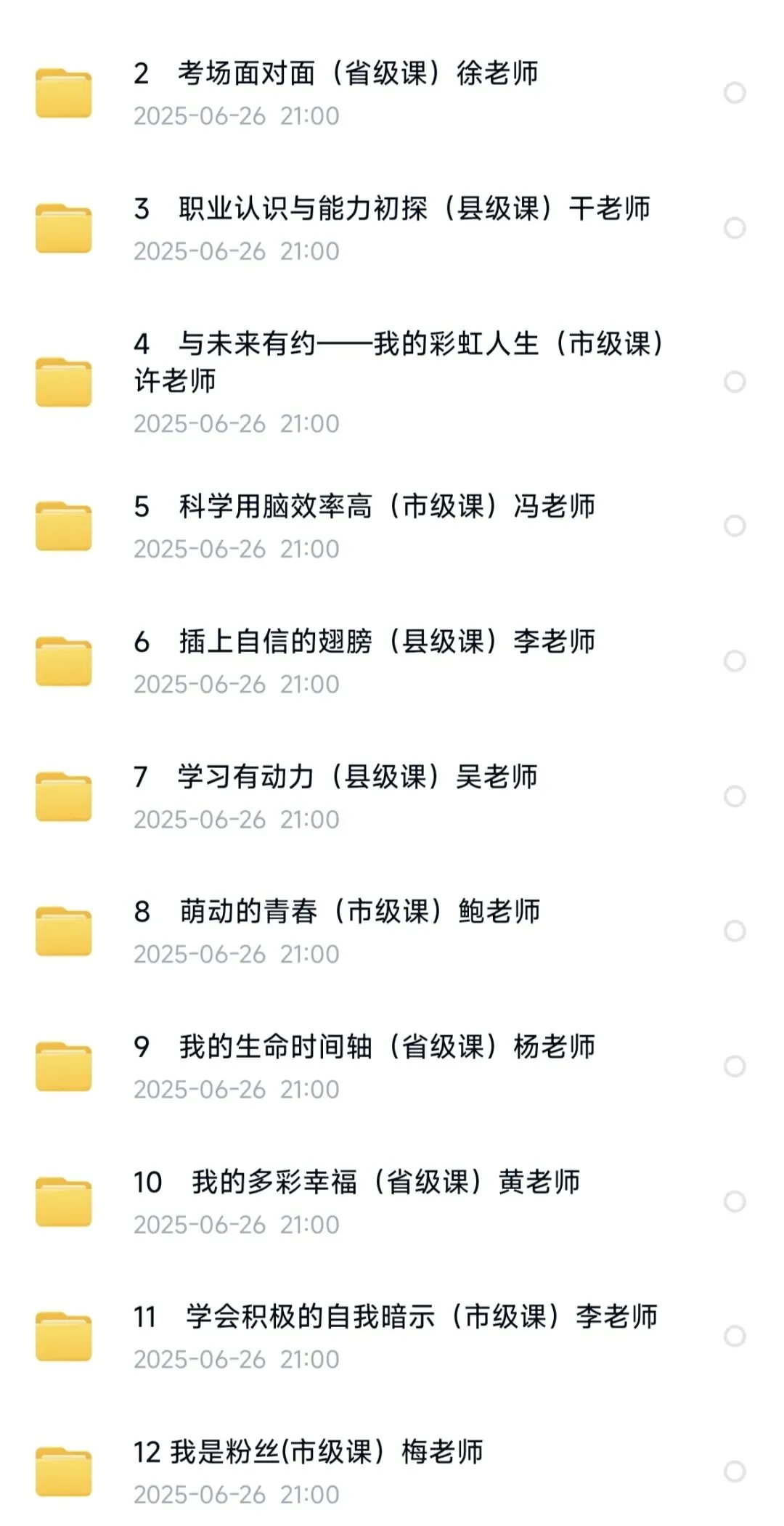Select the circle for 我的生命时间轴 folder

tap(735, 1066)
